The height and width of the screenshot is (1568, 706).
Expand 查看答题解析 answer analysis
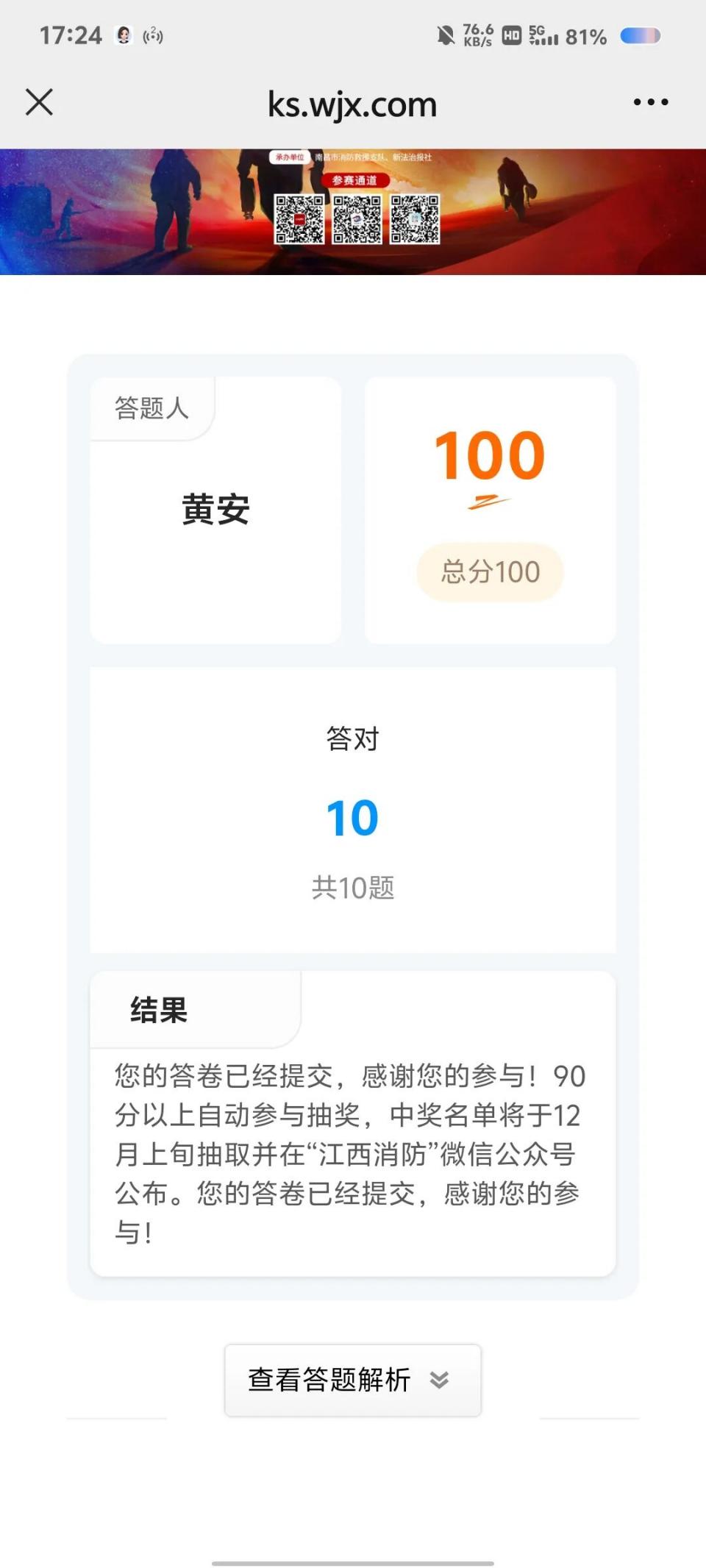click(x=352, y=1380)
